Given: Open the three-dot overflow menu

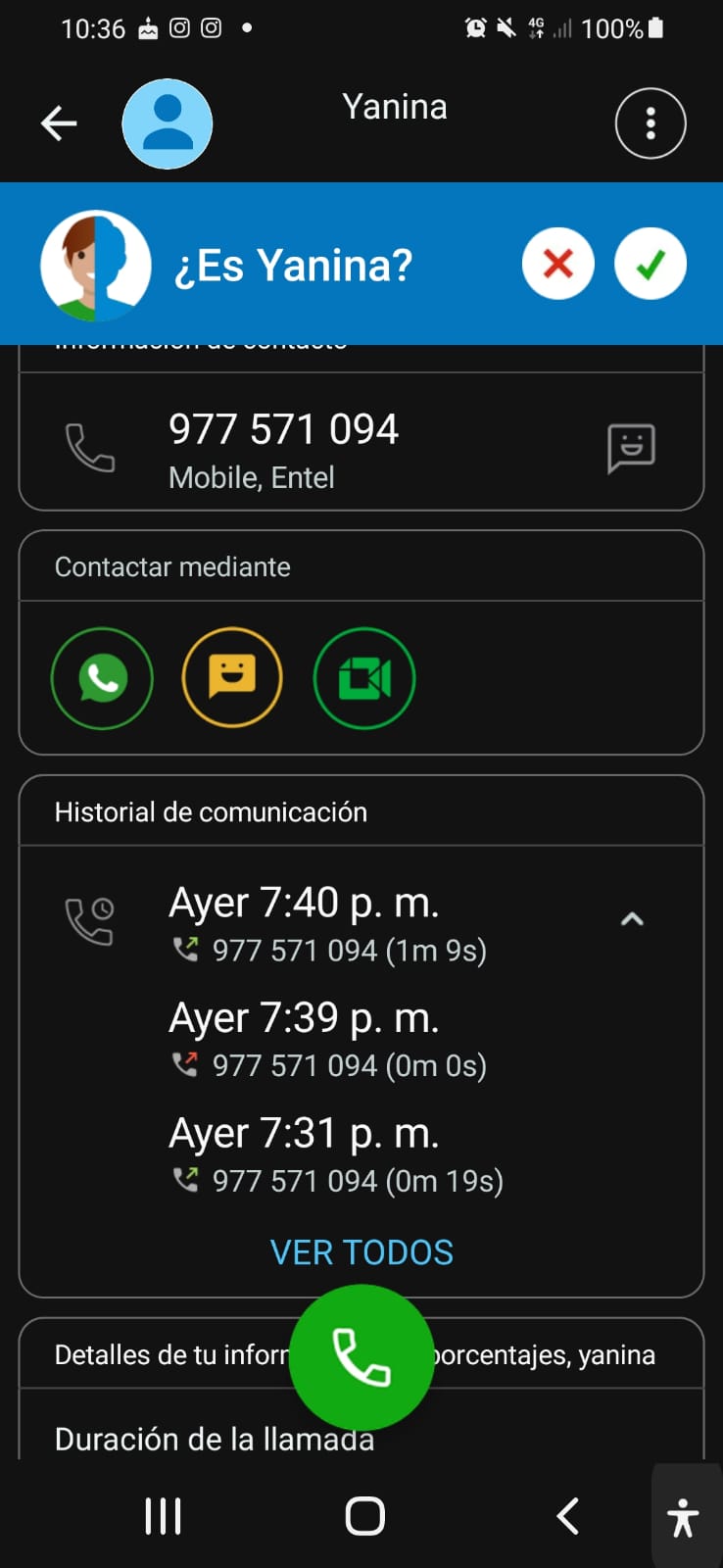Looking at the screenshot, I should (x=650, y=123).
